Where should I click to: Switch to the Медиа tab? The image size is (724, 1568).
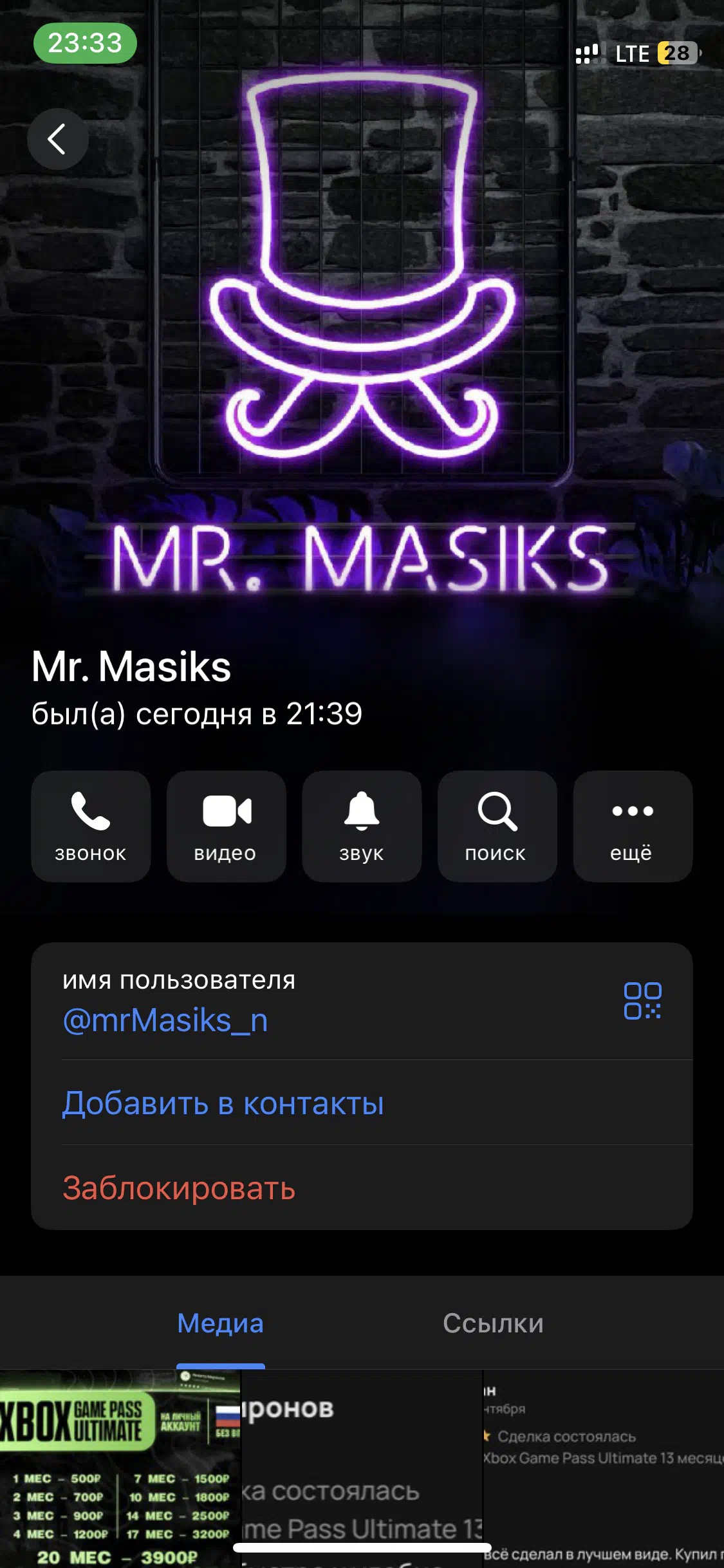(x=220, y=1323)
